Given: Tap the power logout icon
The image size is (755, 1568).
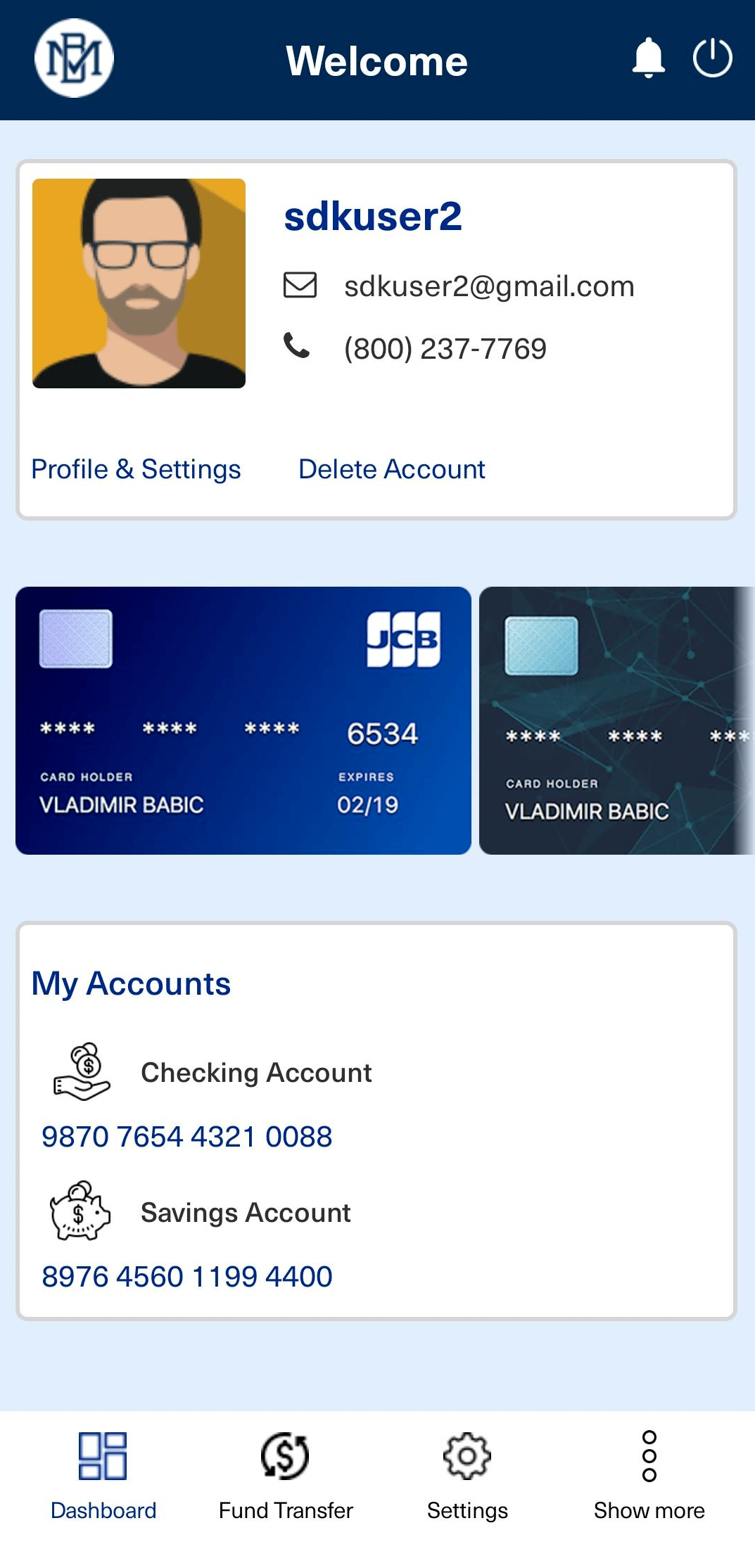Looking at the screenshot, I should (712, 58).
